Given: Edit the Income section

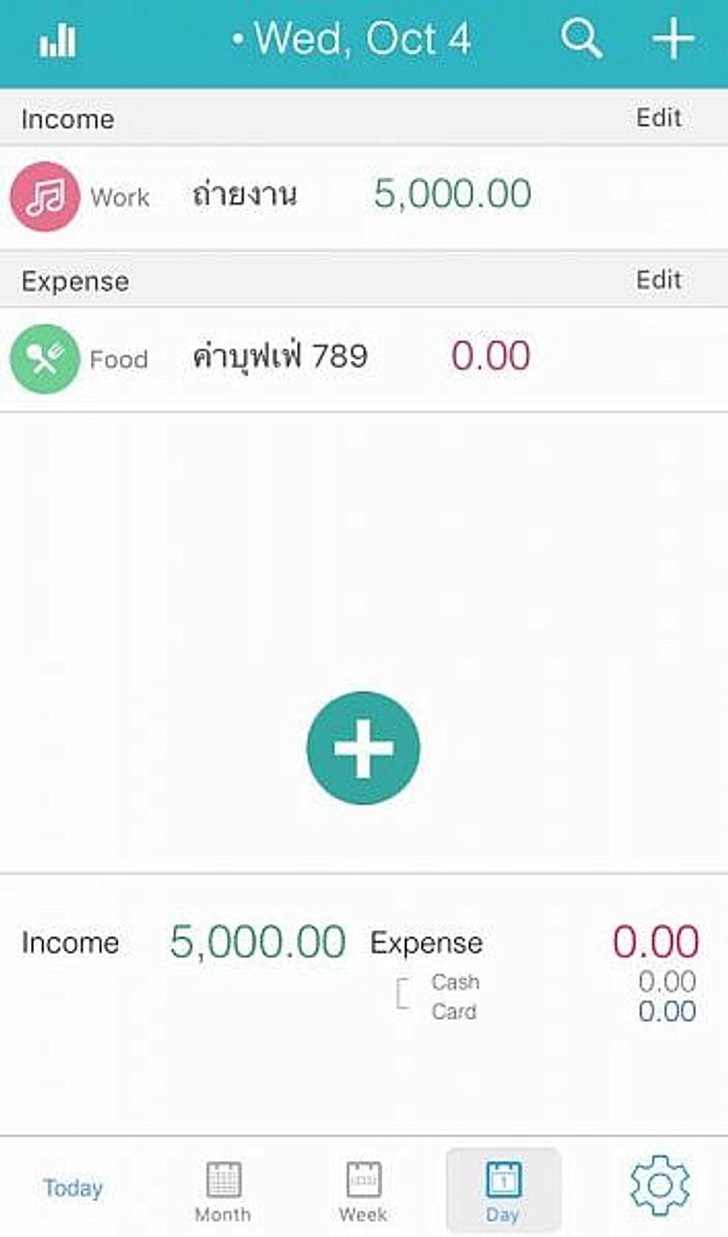Looking at the screenshot, I should [658, 118].
